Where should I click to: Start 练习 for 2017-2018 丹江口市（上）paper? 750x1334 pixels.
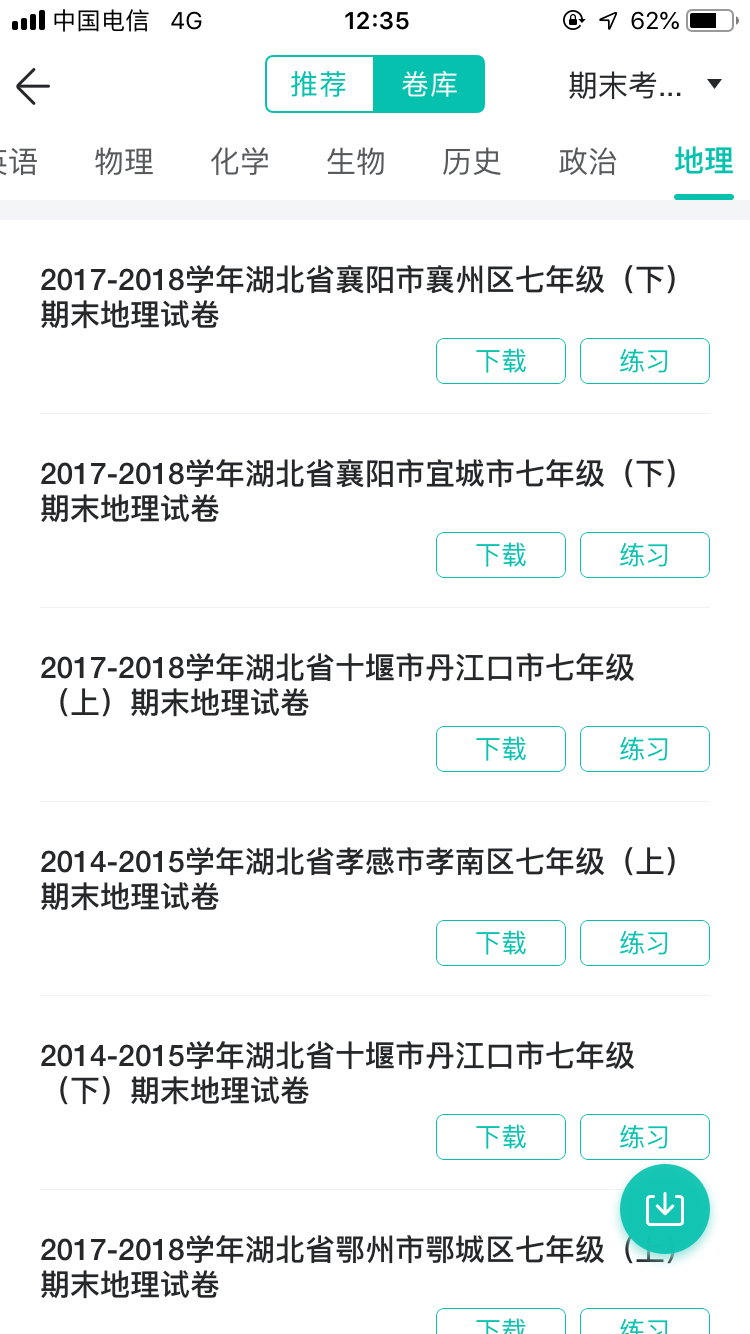645,749
